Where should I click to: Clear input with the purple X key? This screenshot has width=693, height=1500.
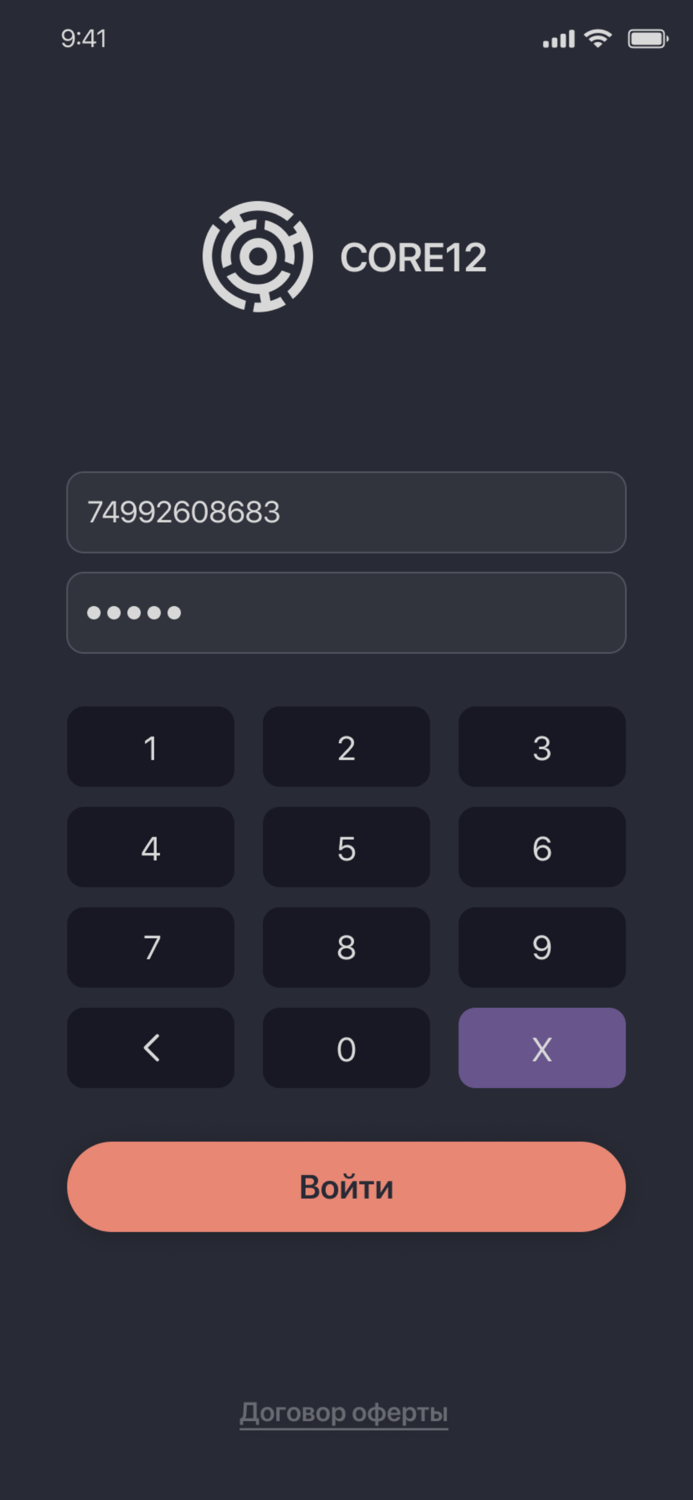point(542,1048)
